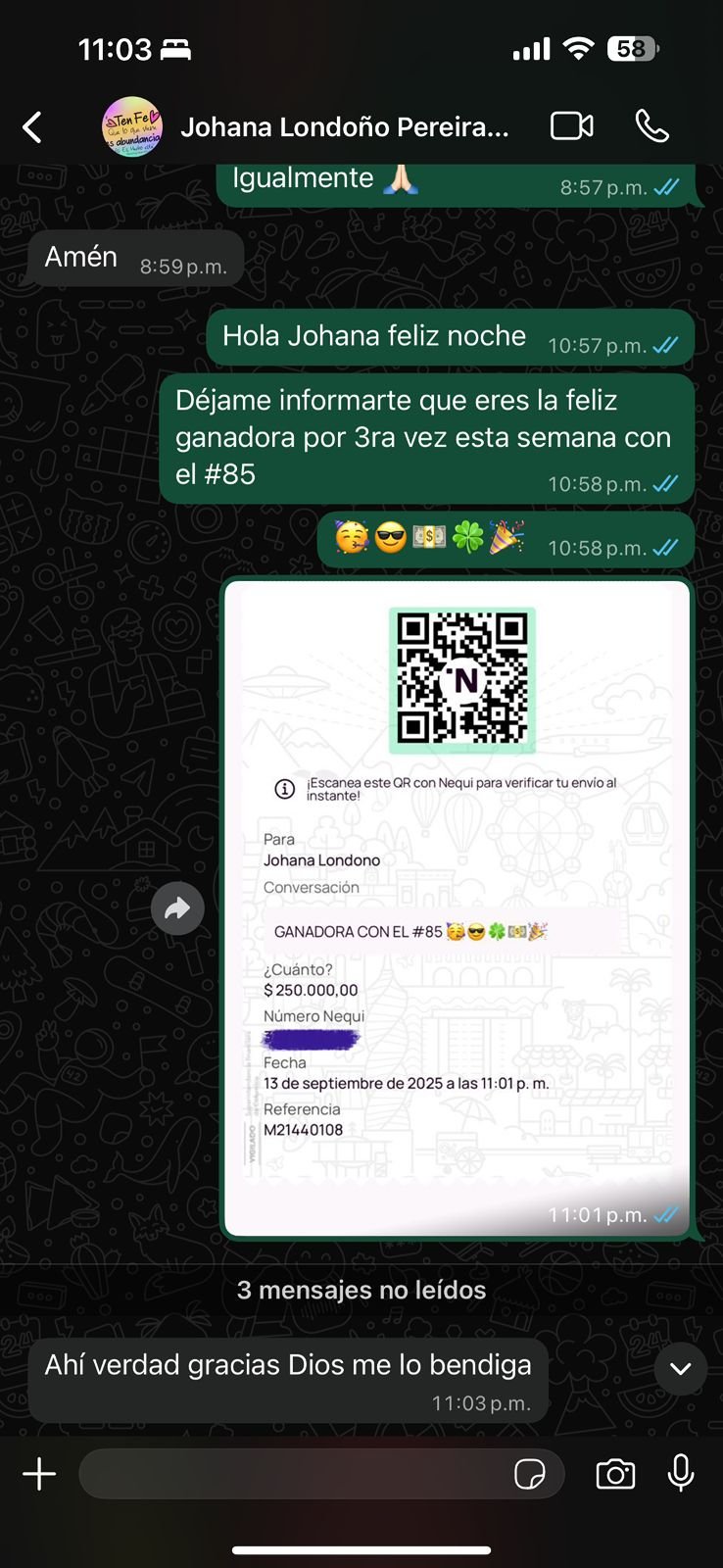Viewport: 723px width, 1568px height.
Task: Open Johana Londoño Pereira's contact info
Action: 343,127
